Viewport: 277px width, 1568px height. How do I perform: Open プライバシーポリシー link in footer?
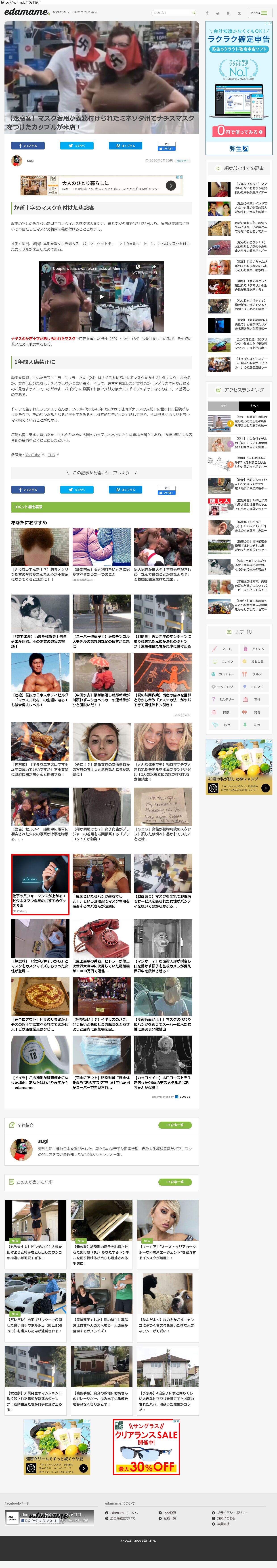click(x=233, y=1512)
